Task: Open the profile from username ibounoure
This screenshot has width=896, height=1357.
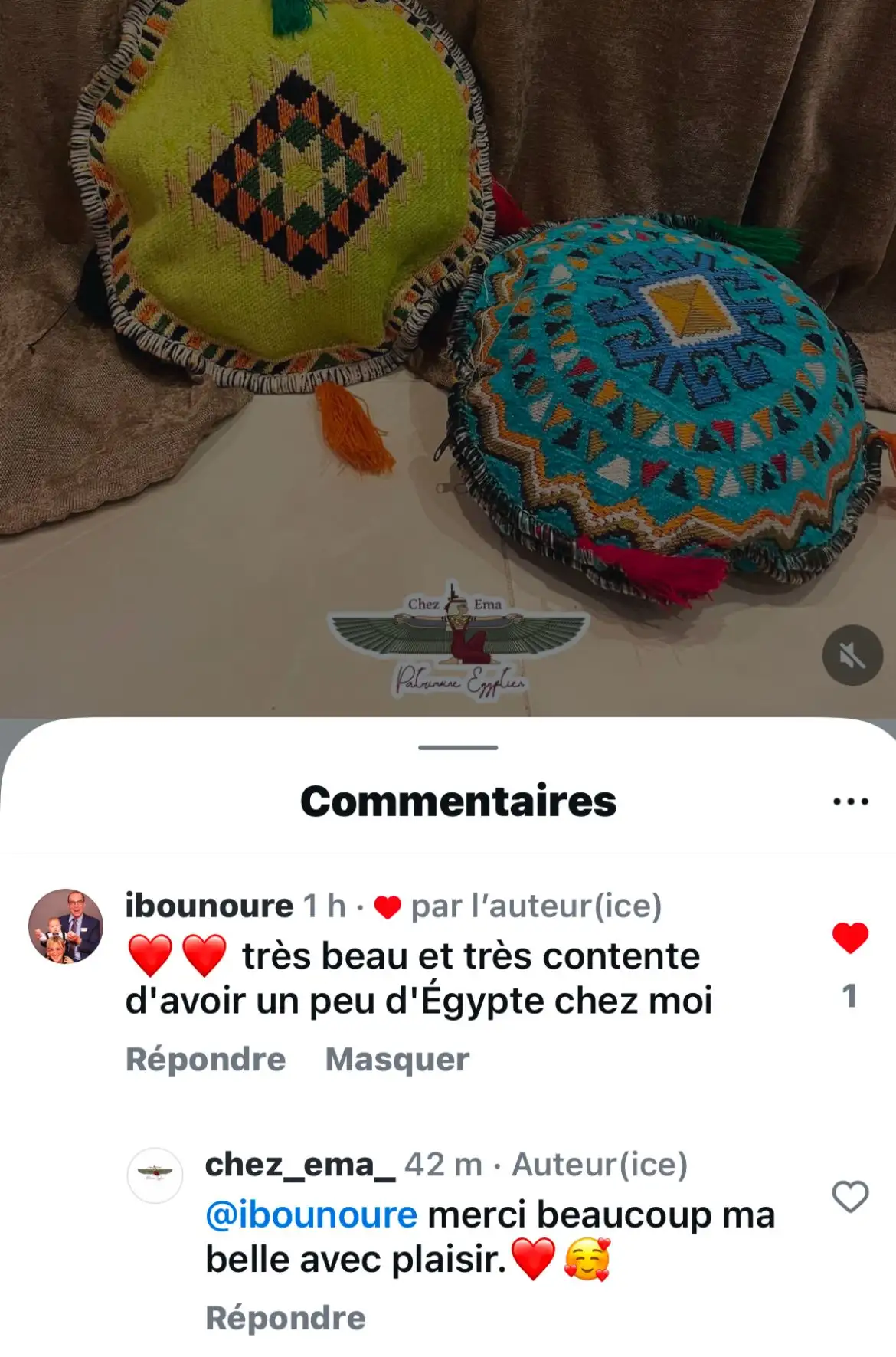Action: click(209, 906)
